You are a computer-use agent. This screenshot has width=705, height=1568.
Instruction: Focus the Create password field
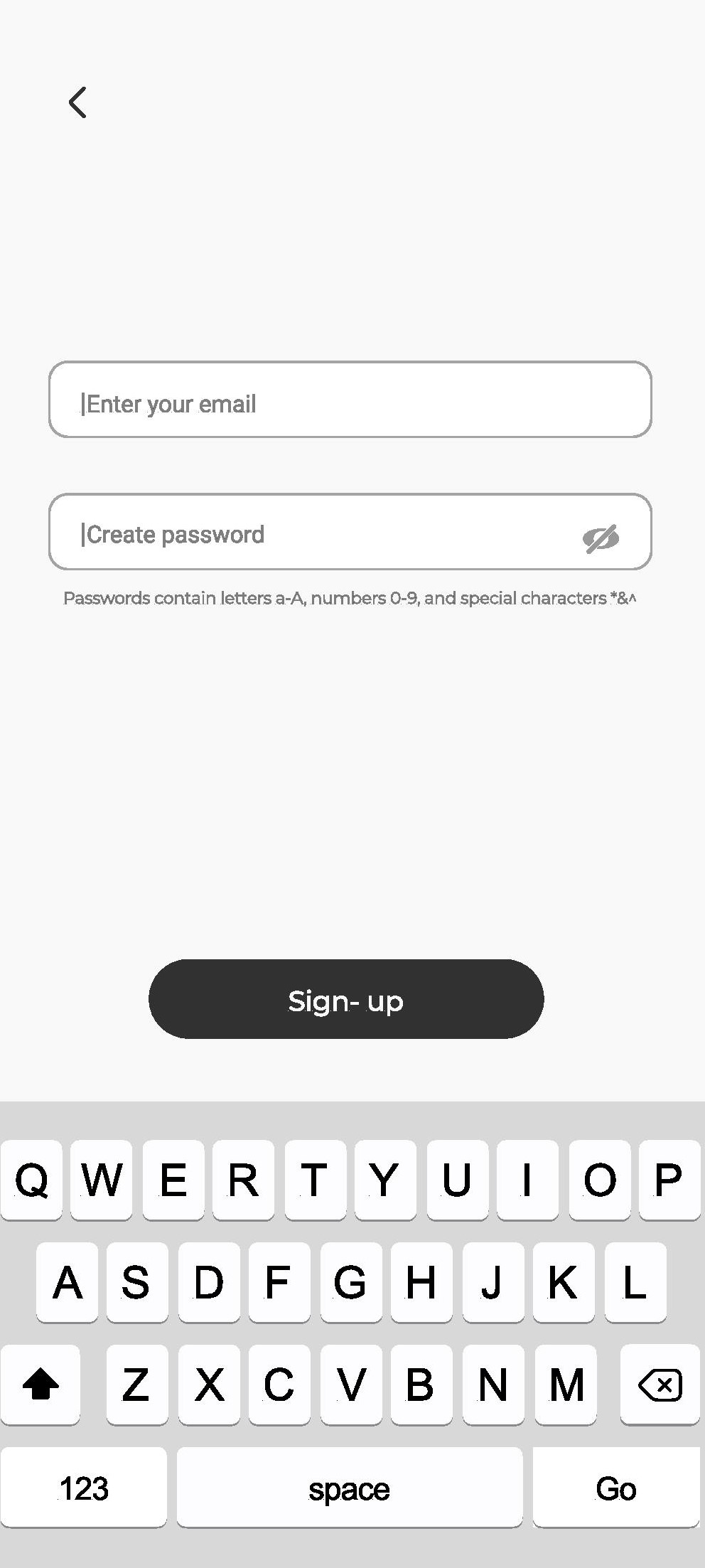(x=350, y=532)
